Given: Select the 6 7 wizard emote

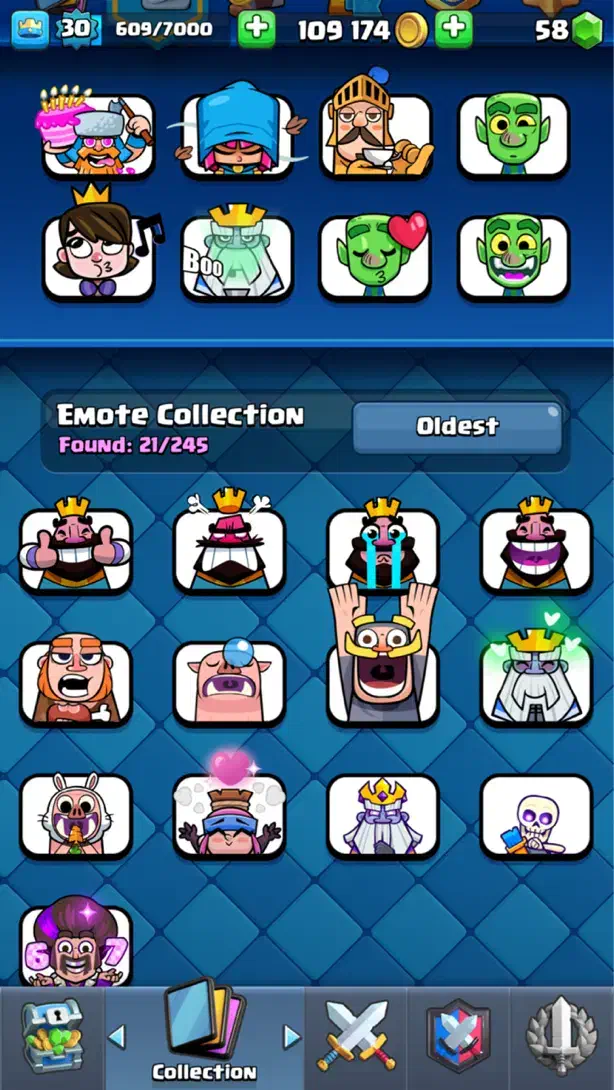Looking at the screenshot, I should coord(76,945).
